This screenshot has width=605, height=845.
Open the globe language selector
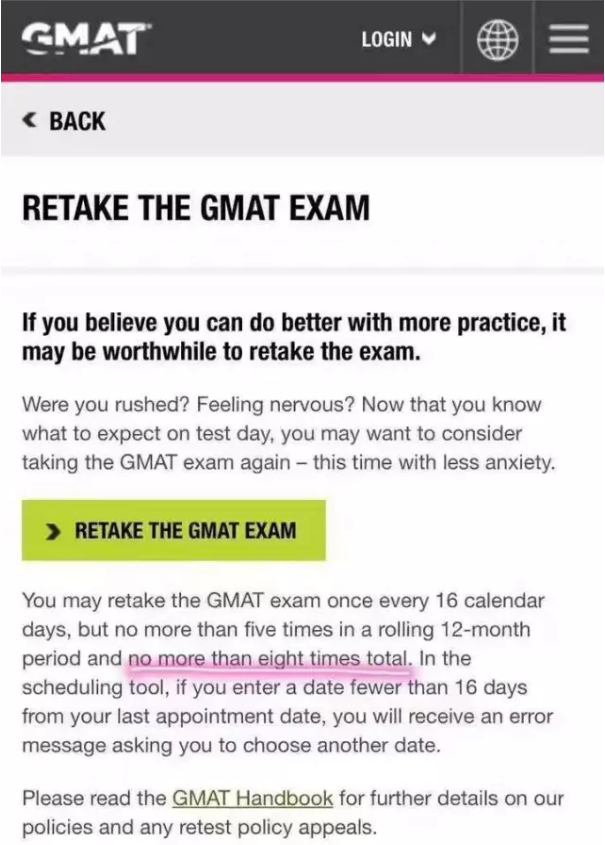point(498,39)
